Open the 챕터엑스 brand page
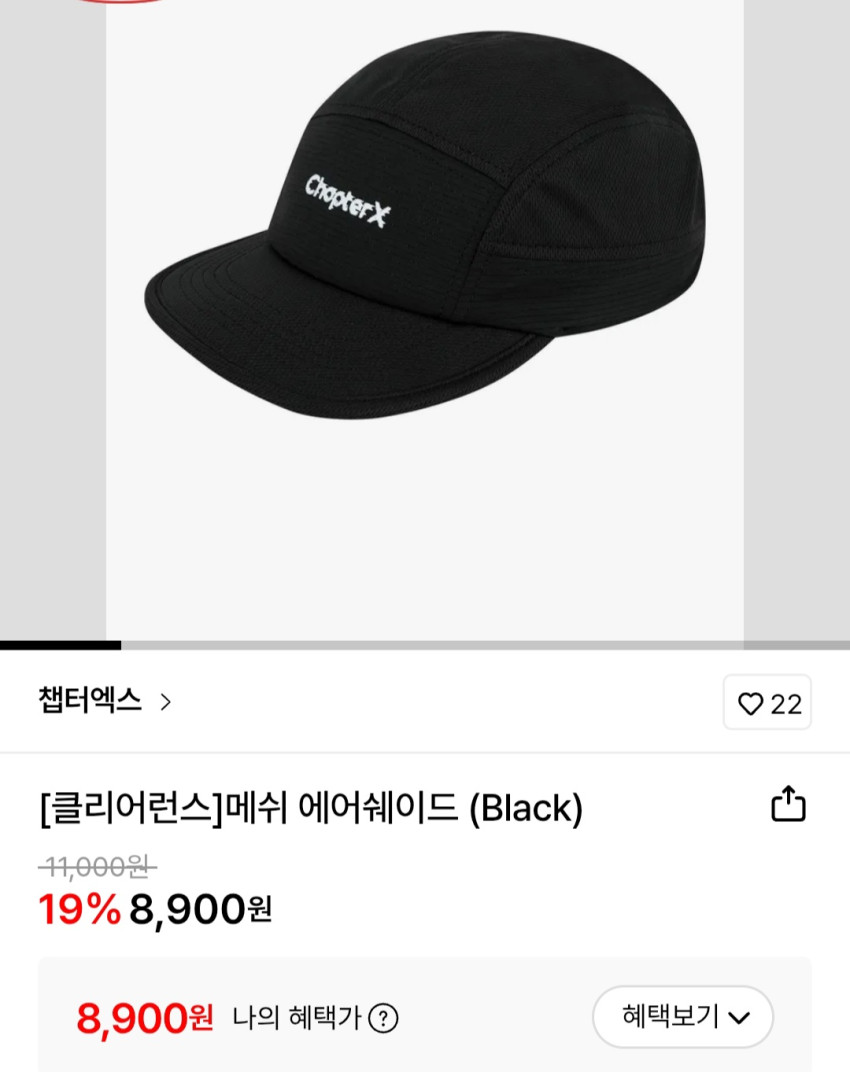This screenshot has width=850, height=1072. pyautogui.click(x=105, y=702)
